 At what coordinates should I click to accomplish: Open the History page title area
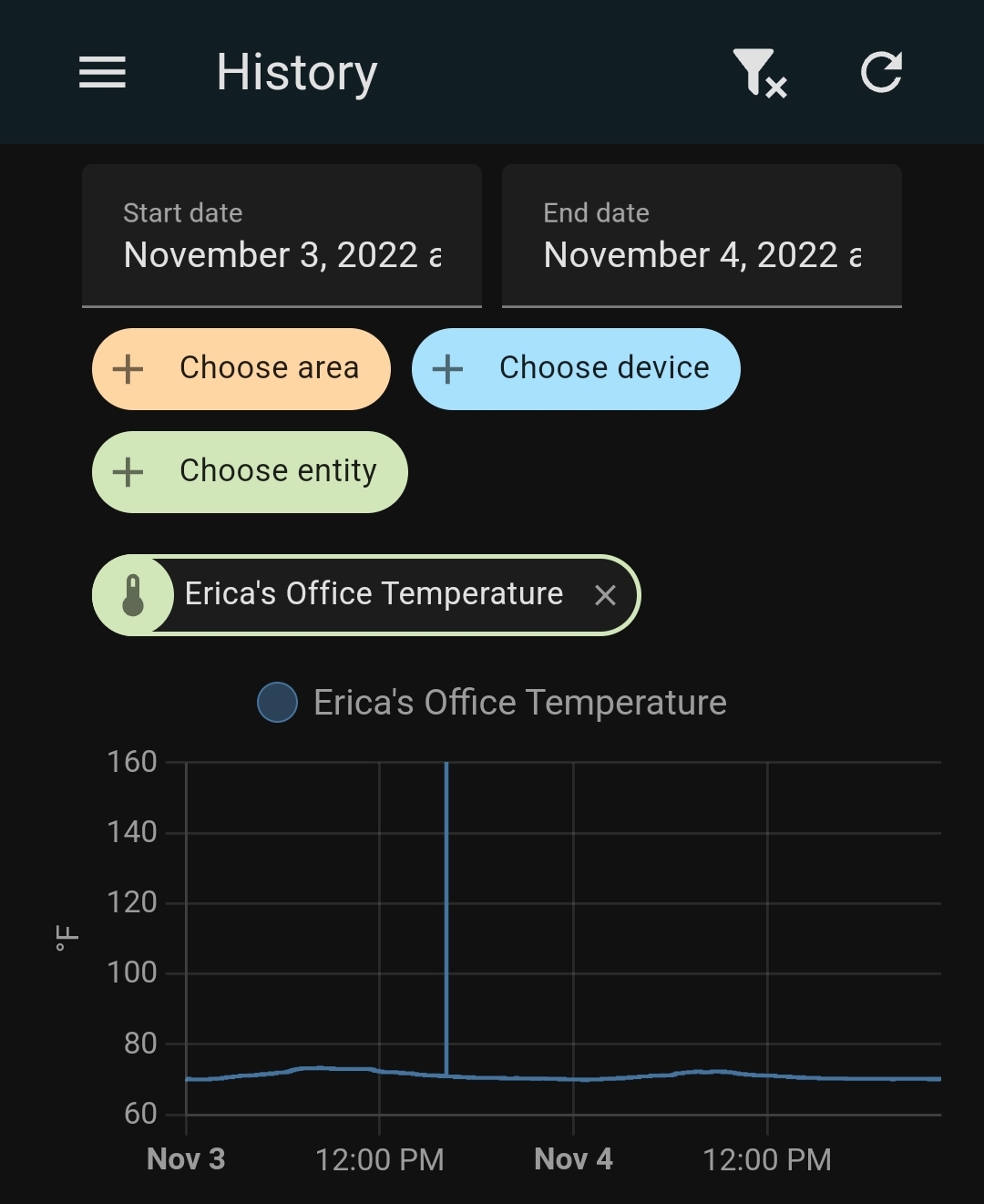click(296, 73)
